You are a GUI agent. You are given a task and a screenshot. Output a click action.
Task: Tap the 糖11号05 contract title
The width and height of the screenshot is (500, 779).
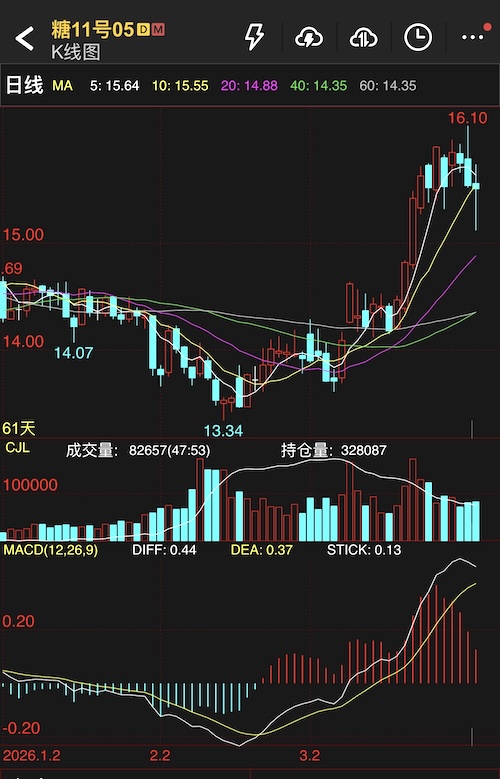tap(93, 30)
